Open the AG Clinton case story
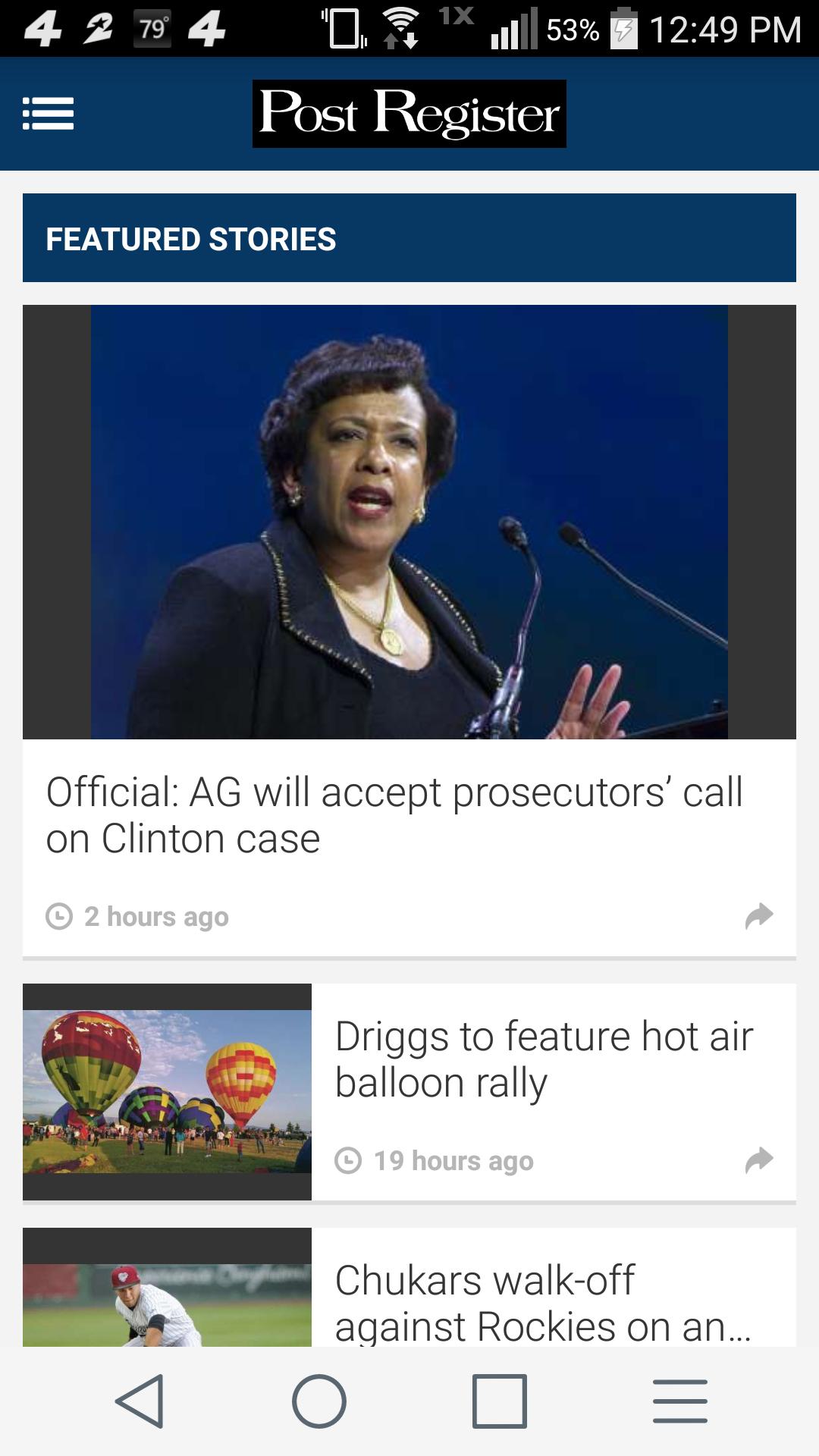 pos(394,815)
